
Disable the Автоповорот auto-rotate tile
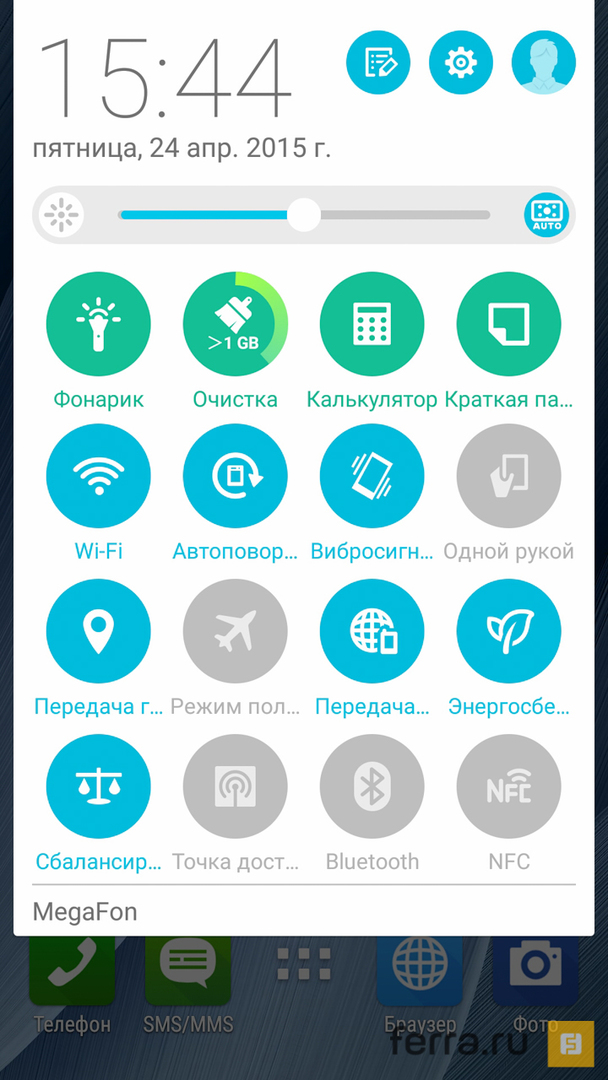point(235,476)
